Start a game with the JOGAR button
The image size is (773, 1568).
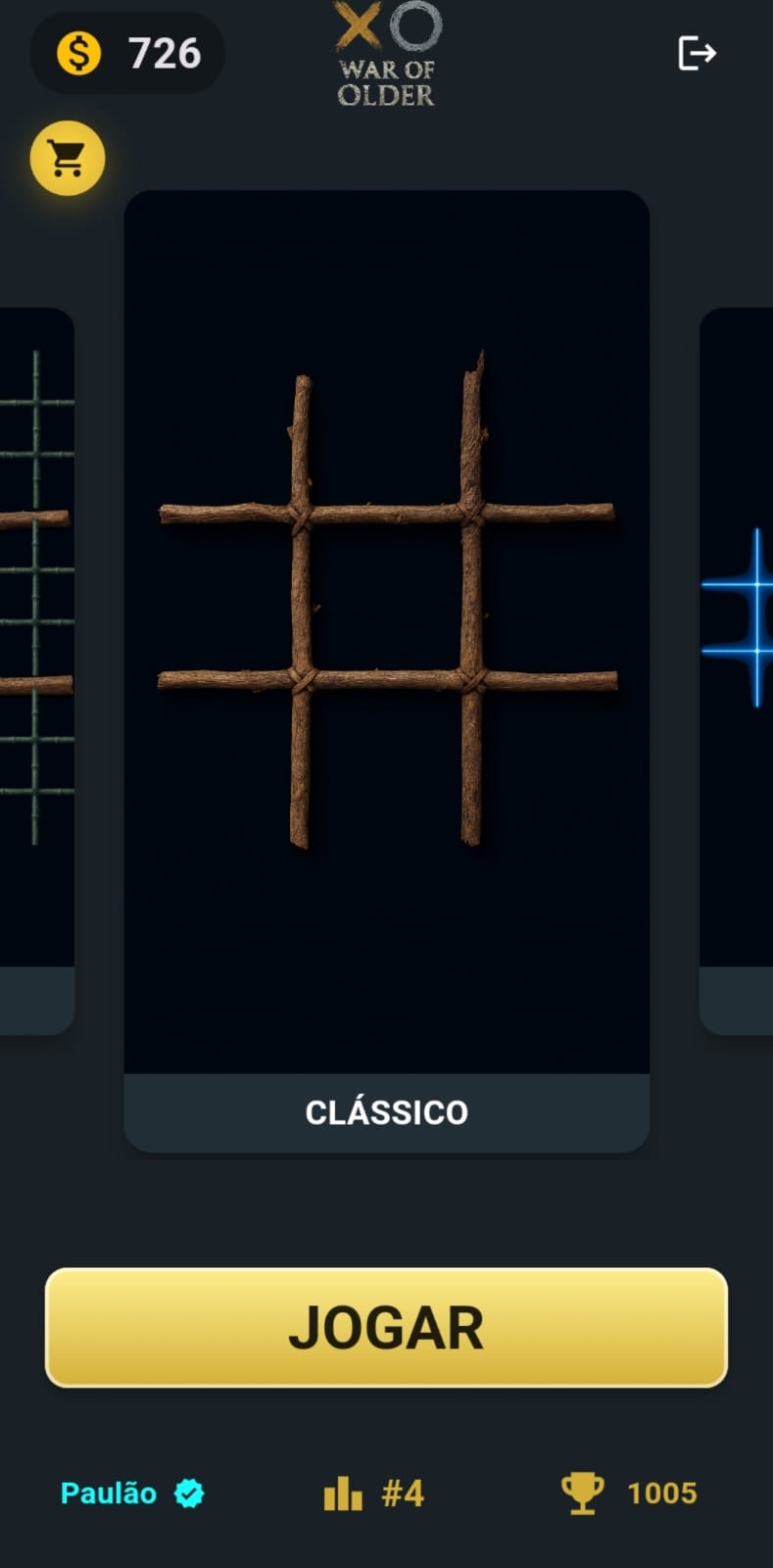pyautogui.click(x=386, y=1327)
